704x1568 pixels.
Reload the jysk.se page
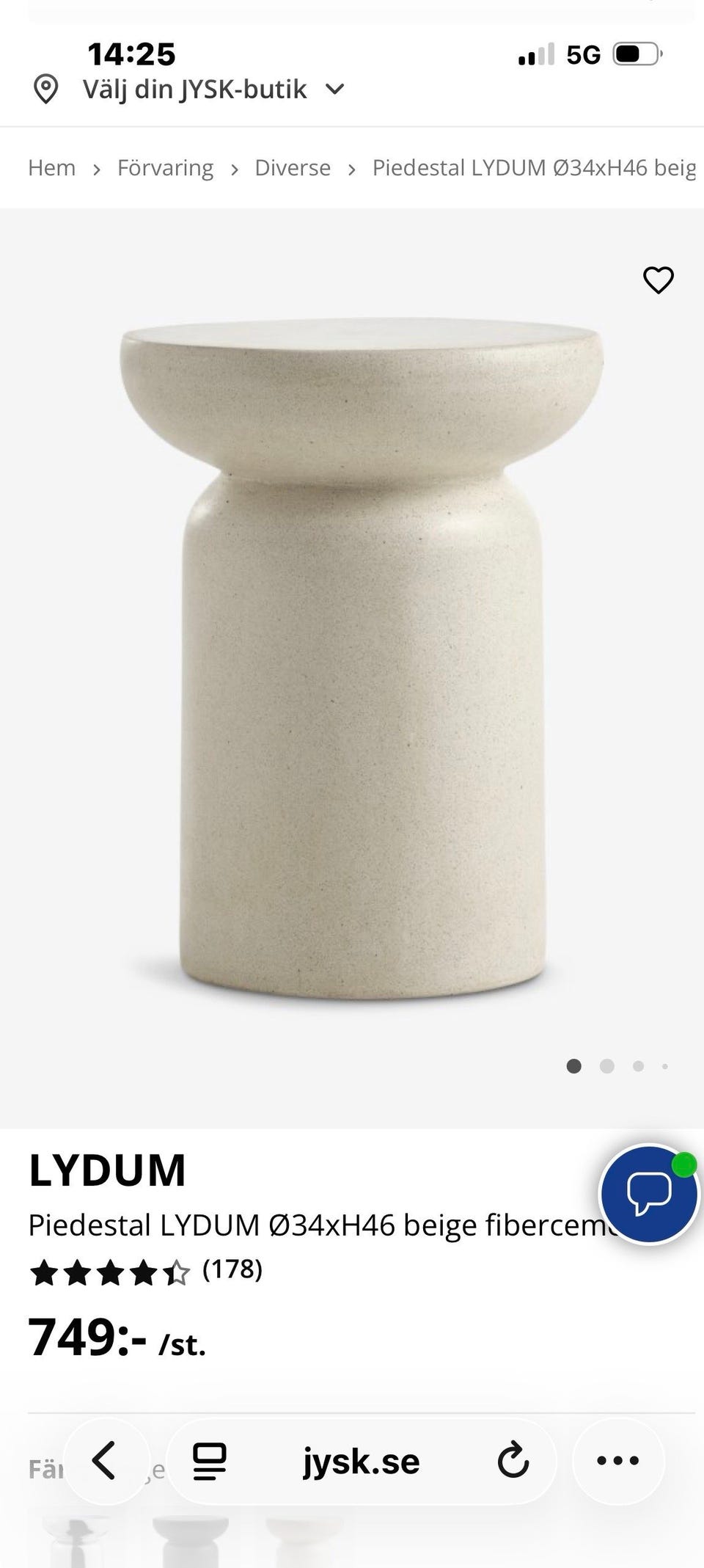coord(513,1462)
